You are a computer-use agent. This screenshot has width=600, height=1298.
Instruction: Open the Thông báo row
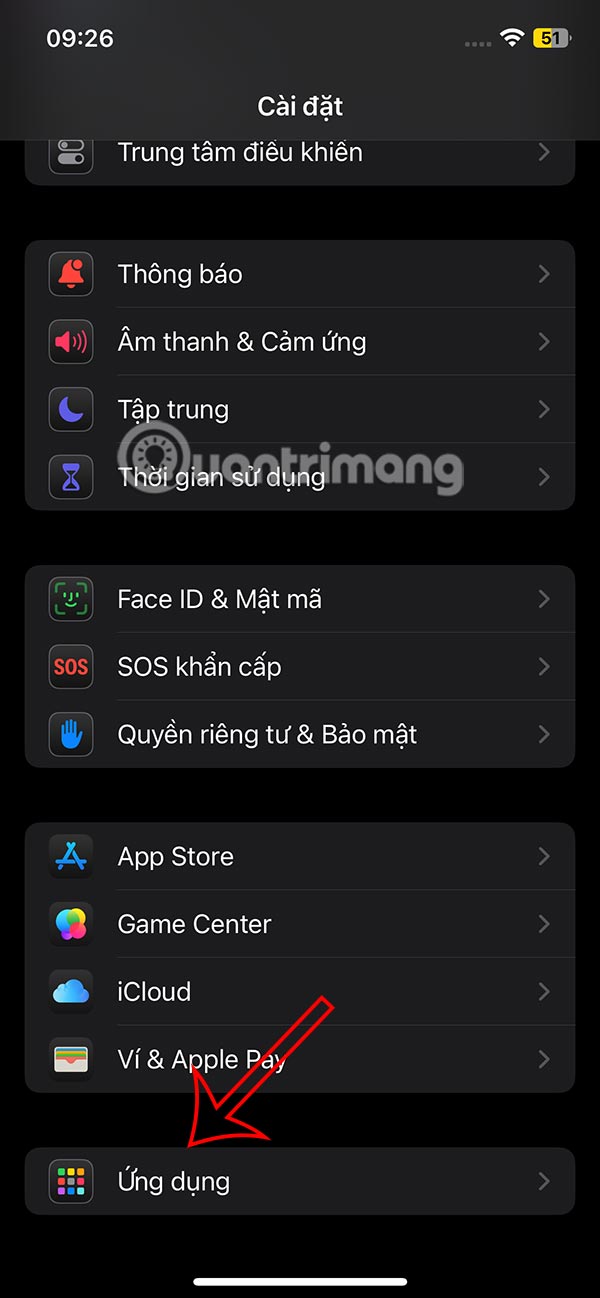[300, 274]
